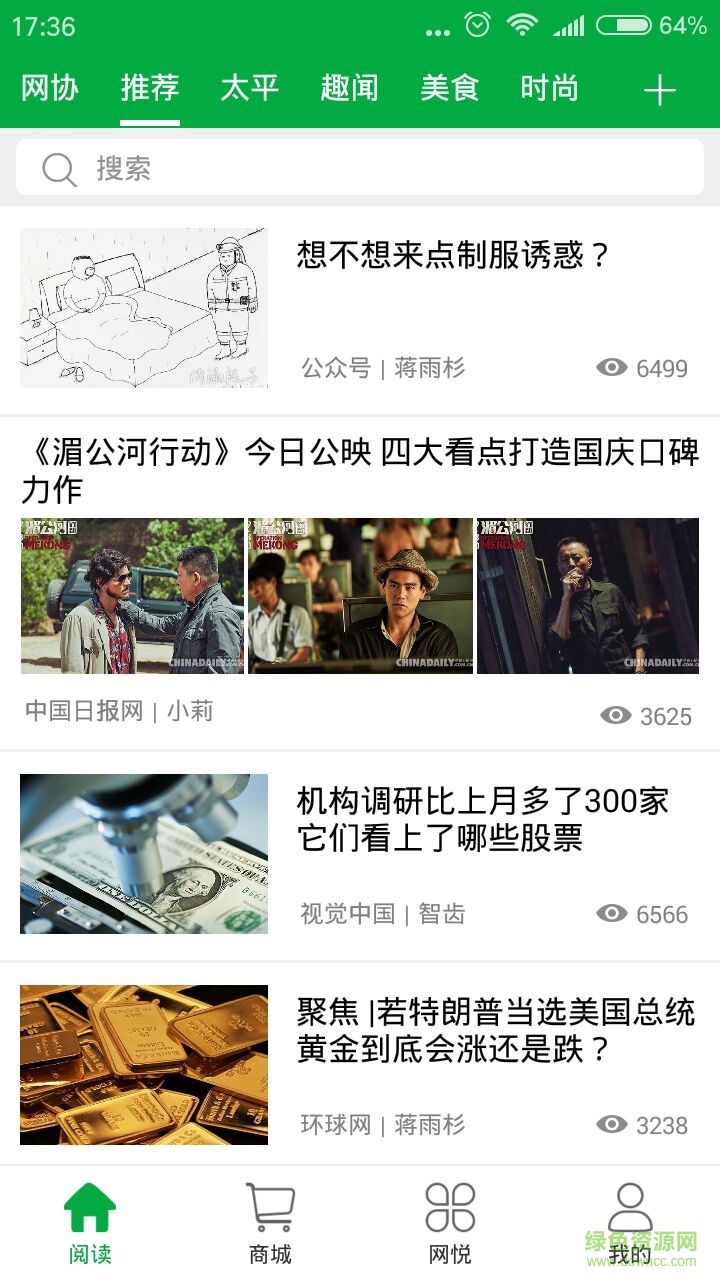Open the 趣闻 channel
The width and height of the screenshot is (720, 1280).
click(351, 89)
